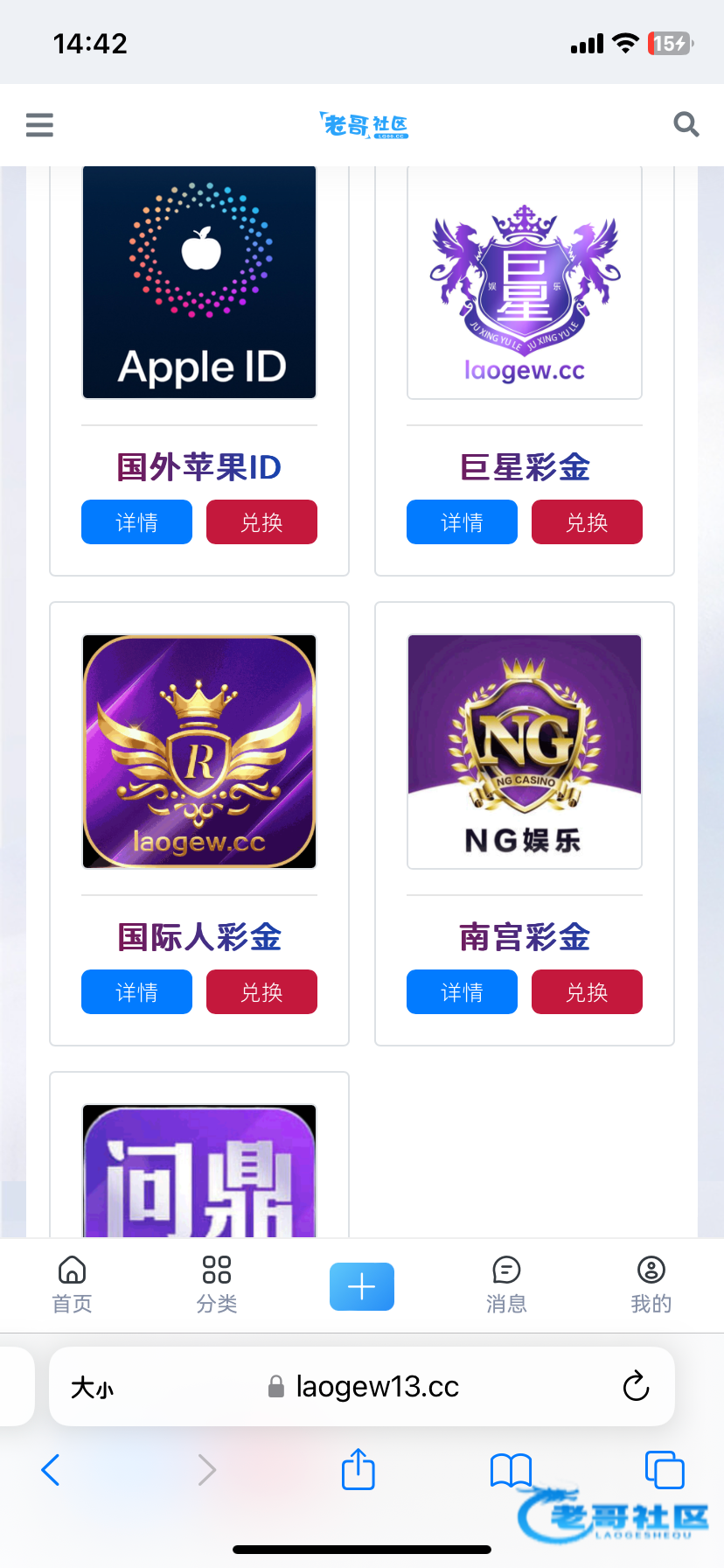The width and height of the screenshot is (724, 1568).
Task: Switch to the 首页 tab
Action: [x=72, y=1284]
